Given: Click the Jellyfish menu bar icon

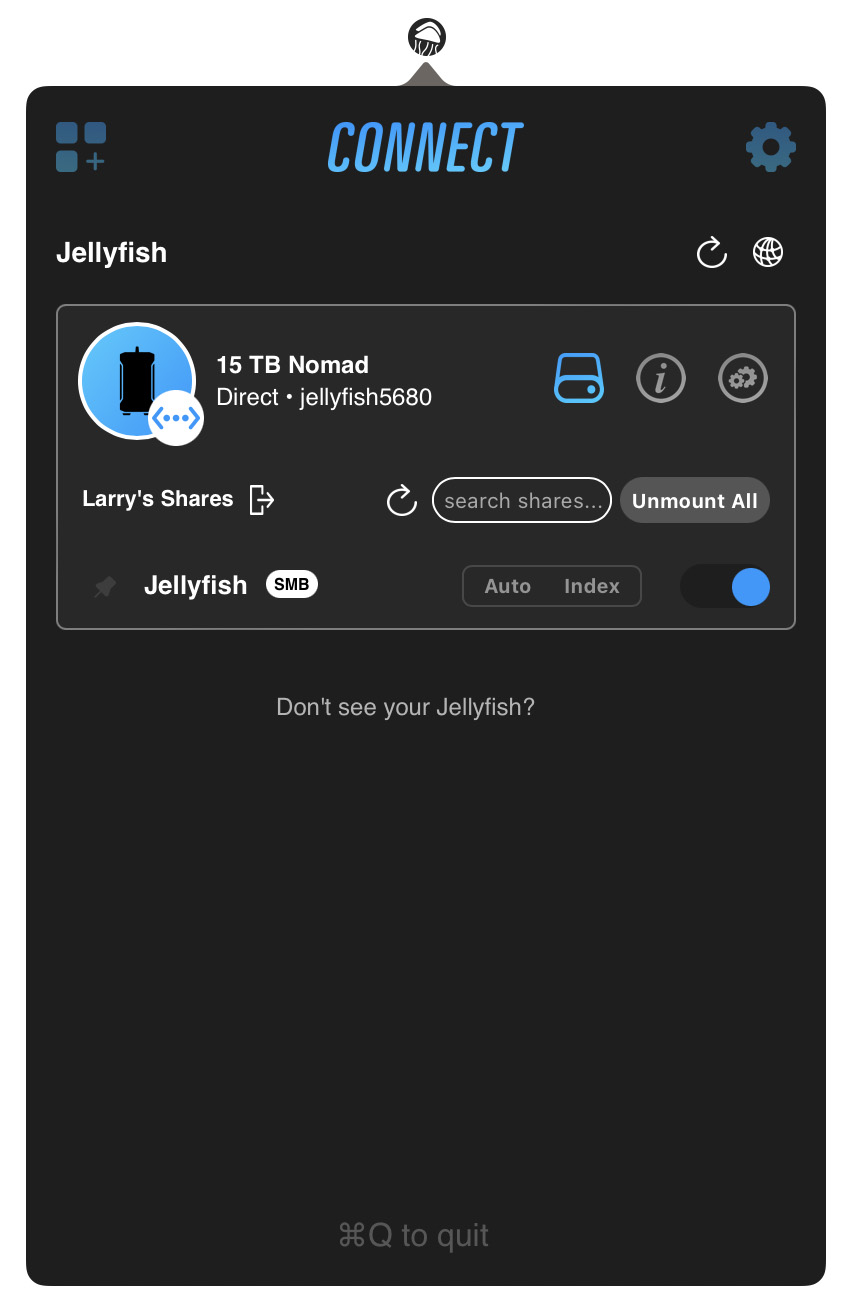Looking at the screenshot, I should tap(426, 39).
